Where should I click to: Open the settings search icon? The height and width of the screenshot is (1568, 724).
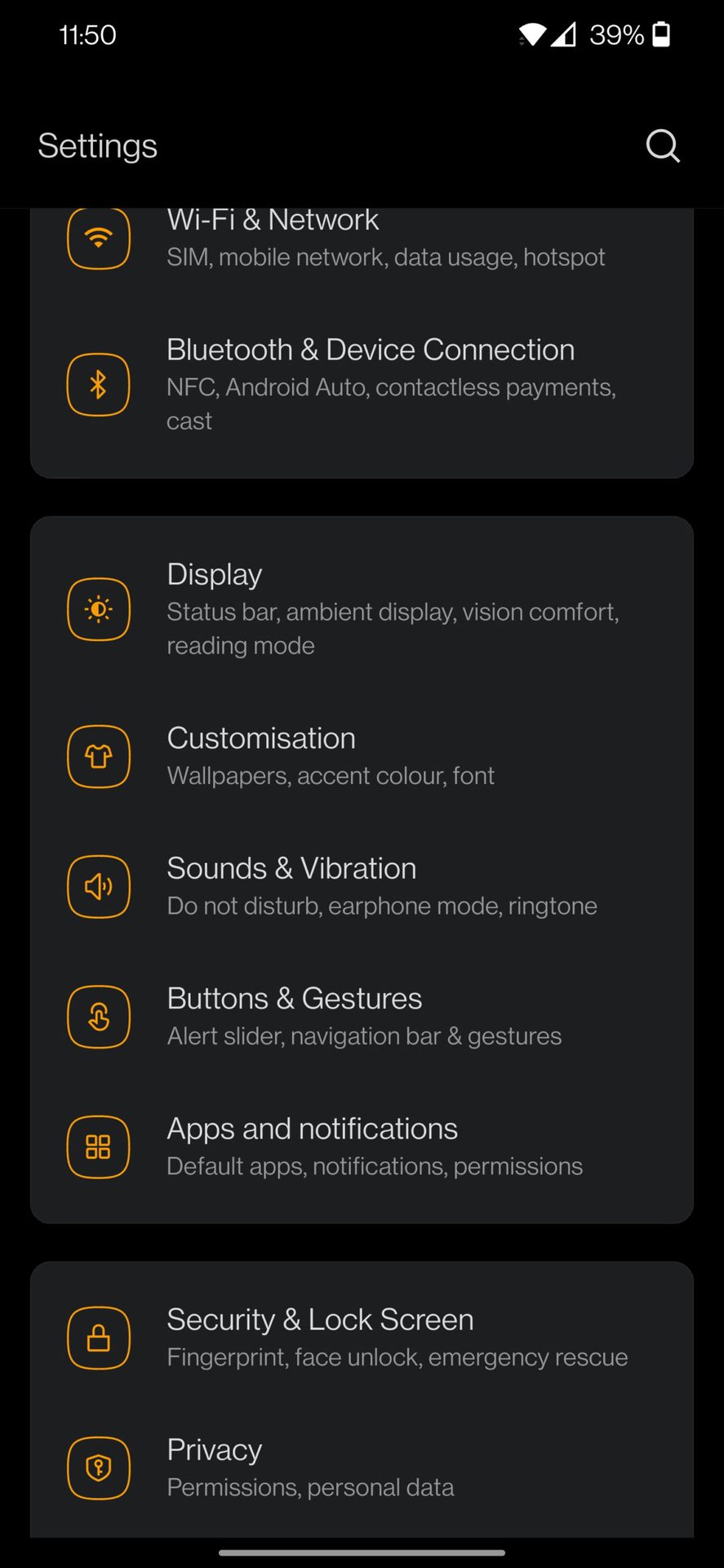pos(662,146)
